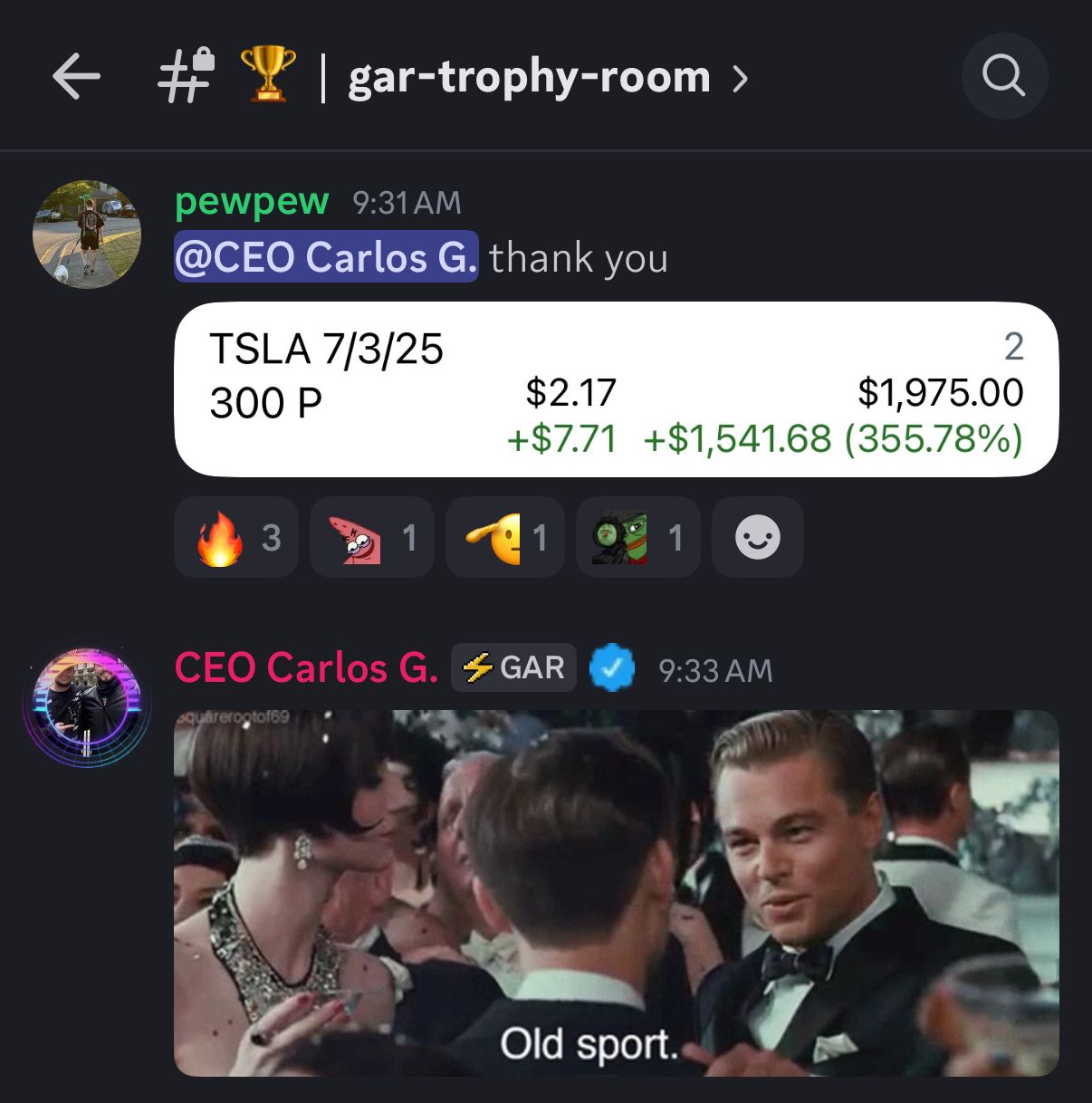
Task: Open gar-trophy-room channel details
Action: click(529, 77)
